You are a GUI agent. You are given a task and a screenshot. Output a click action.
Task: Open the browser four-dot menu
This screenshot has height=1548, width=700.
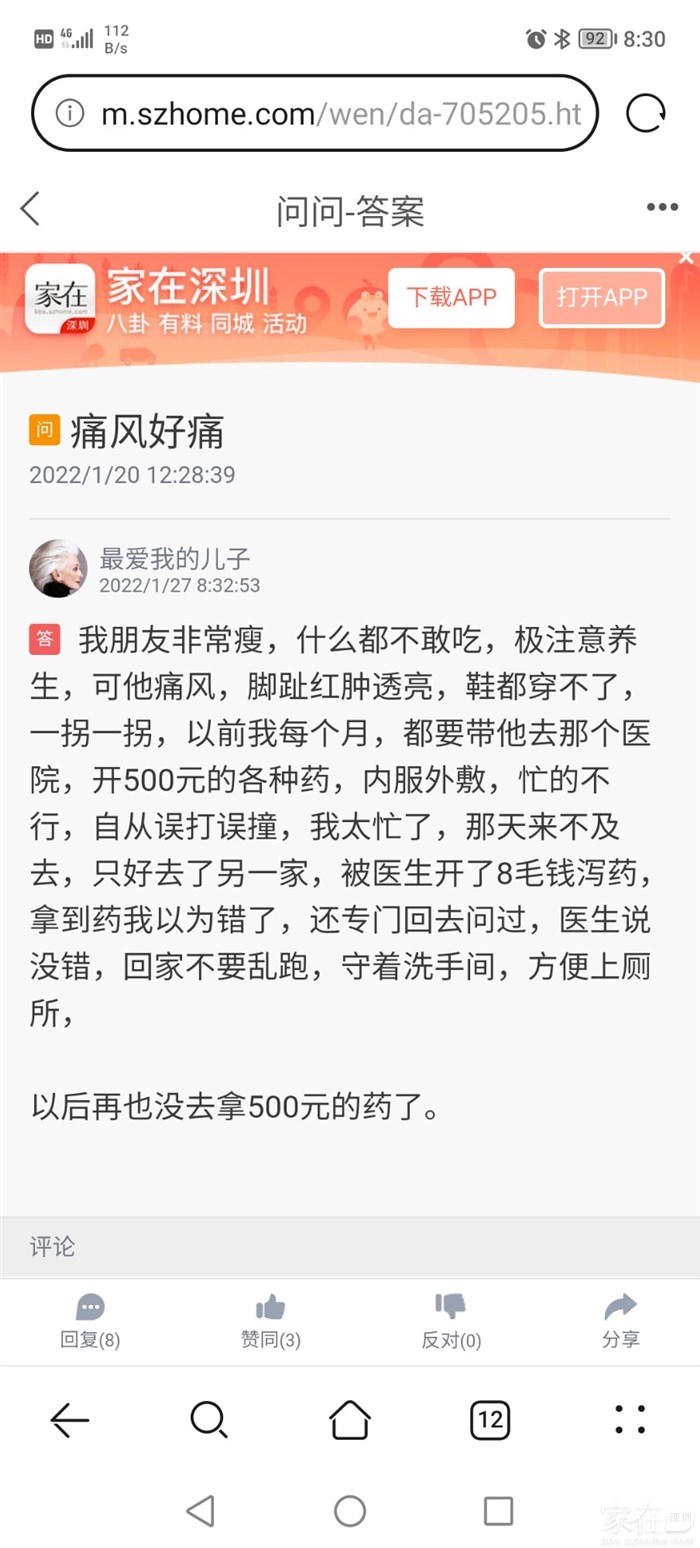click(630, 1419)
